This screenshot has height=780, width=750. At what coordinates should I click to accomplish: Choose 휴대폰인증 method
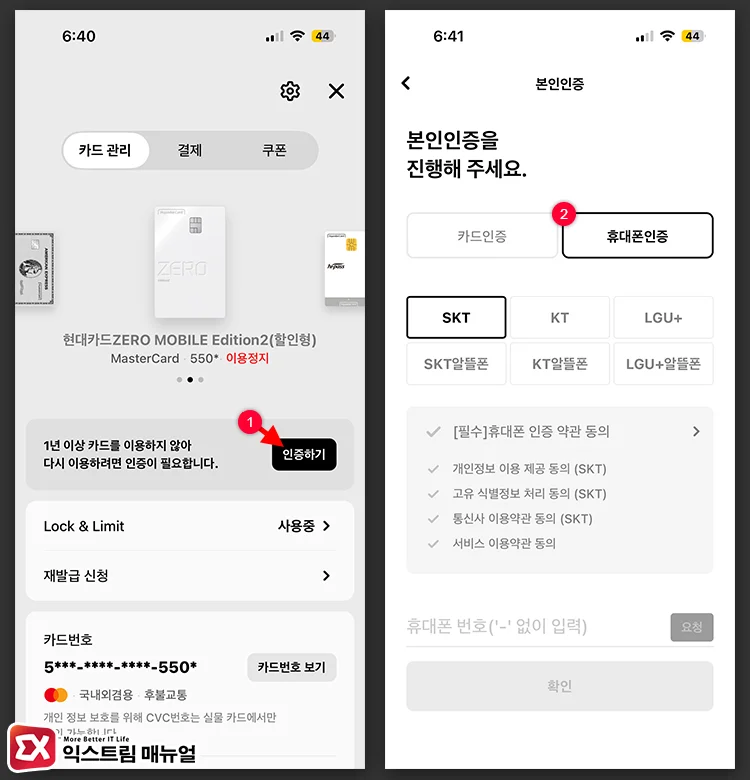637,236
